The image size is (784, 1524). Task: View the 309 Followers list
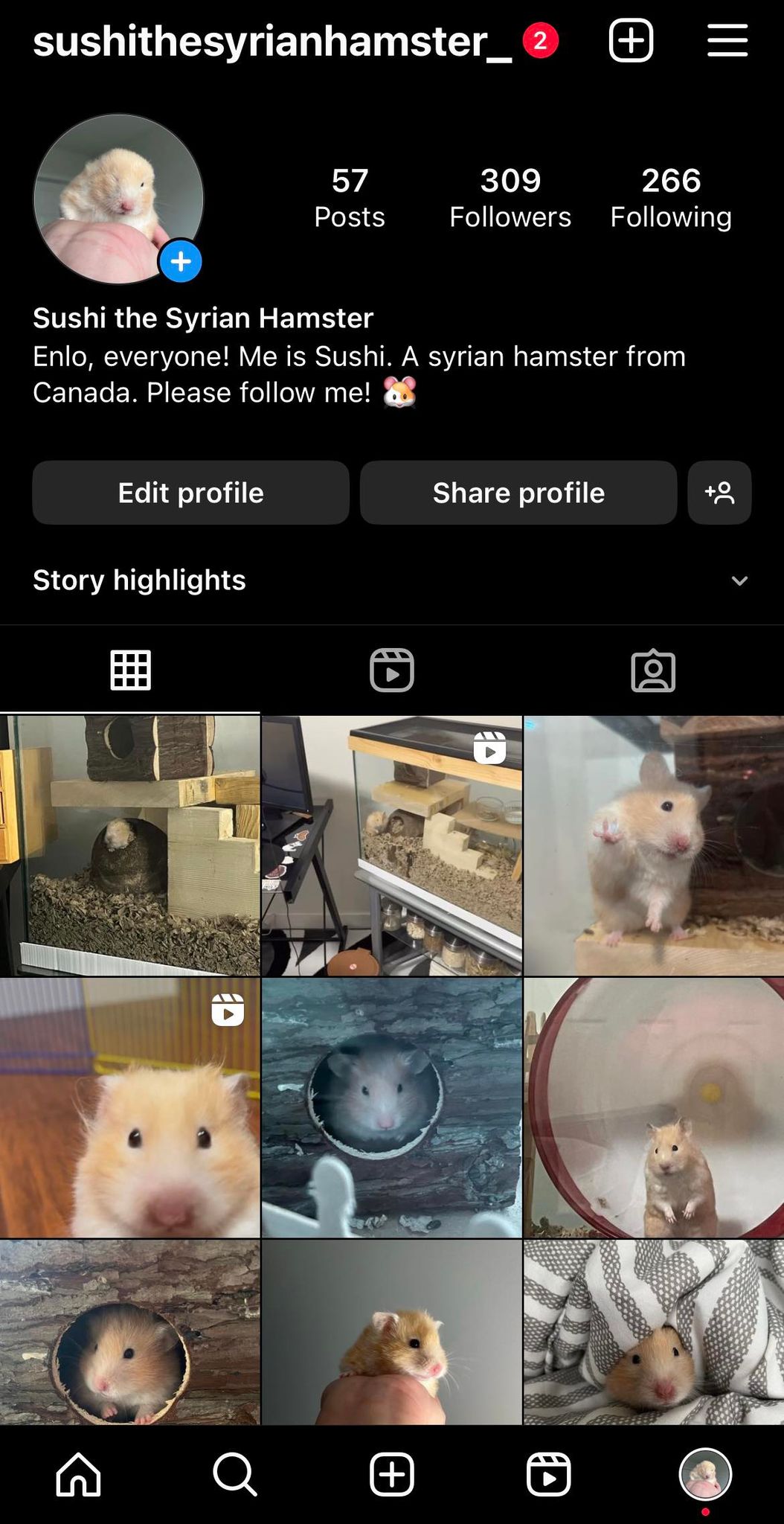(510, 198)
